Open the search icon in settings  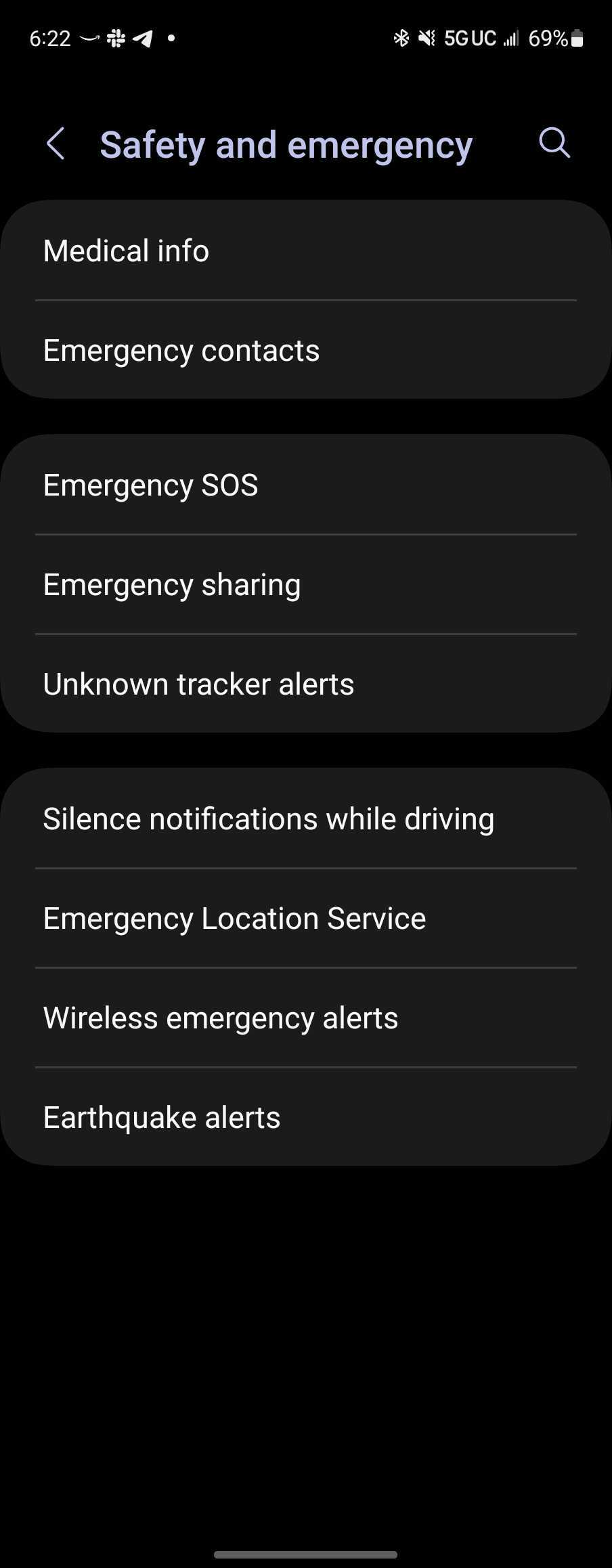(x=554, y=143)
